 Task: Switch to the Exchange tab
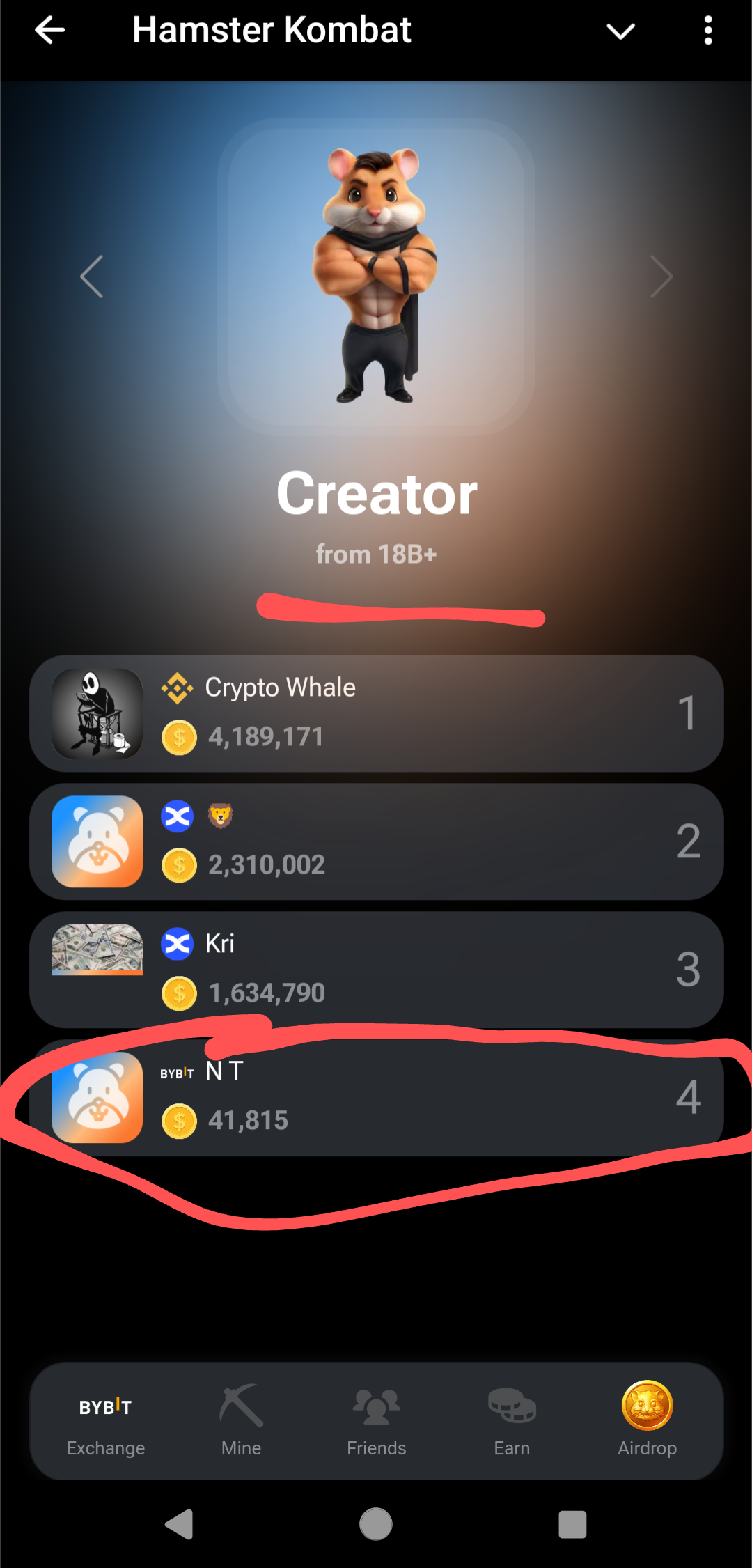[x=106, y=1422]
